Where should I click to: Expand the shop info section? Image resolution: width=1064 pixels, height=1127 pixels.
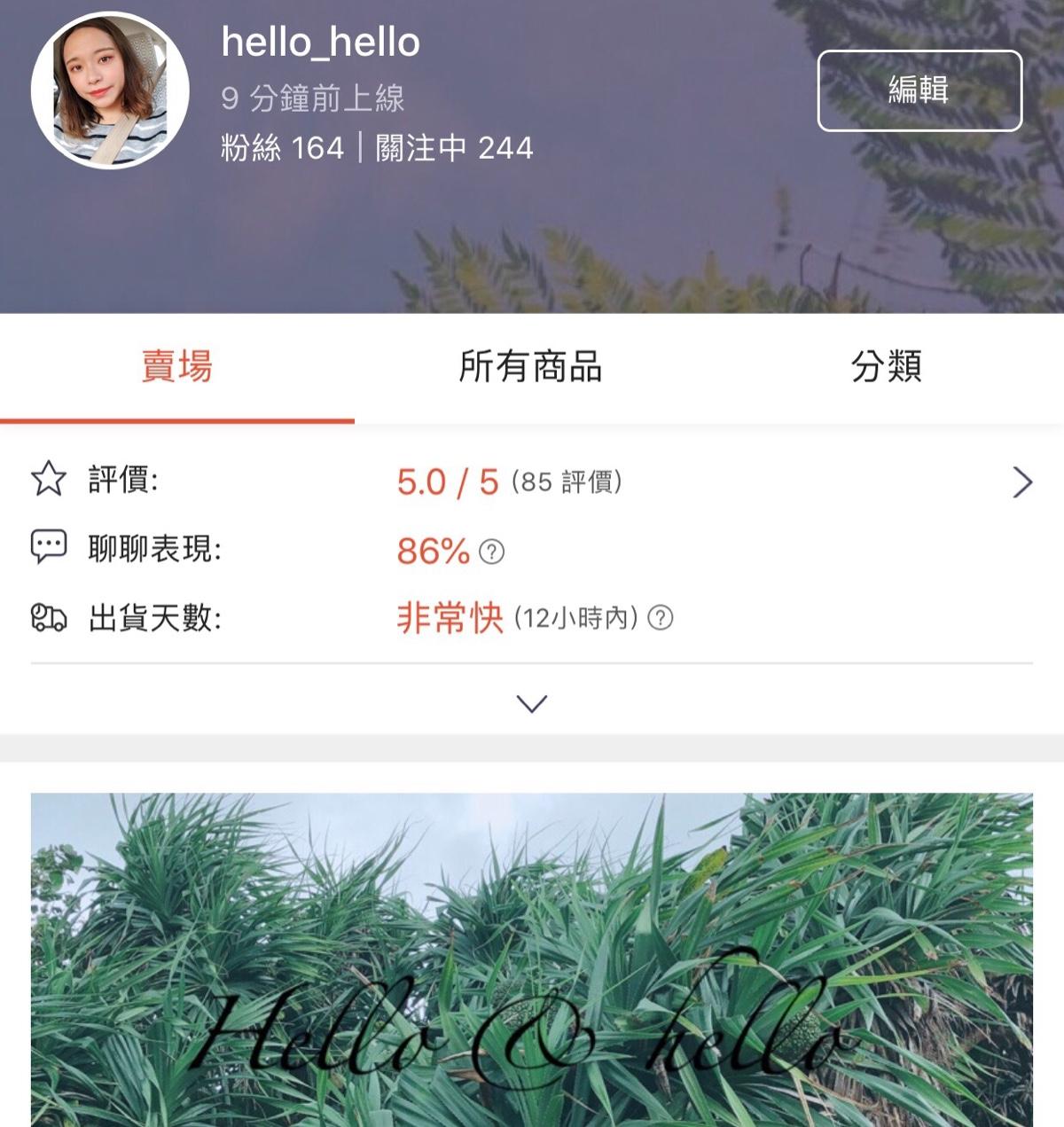531,703
